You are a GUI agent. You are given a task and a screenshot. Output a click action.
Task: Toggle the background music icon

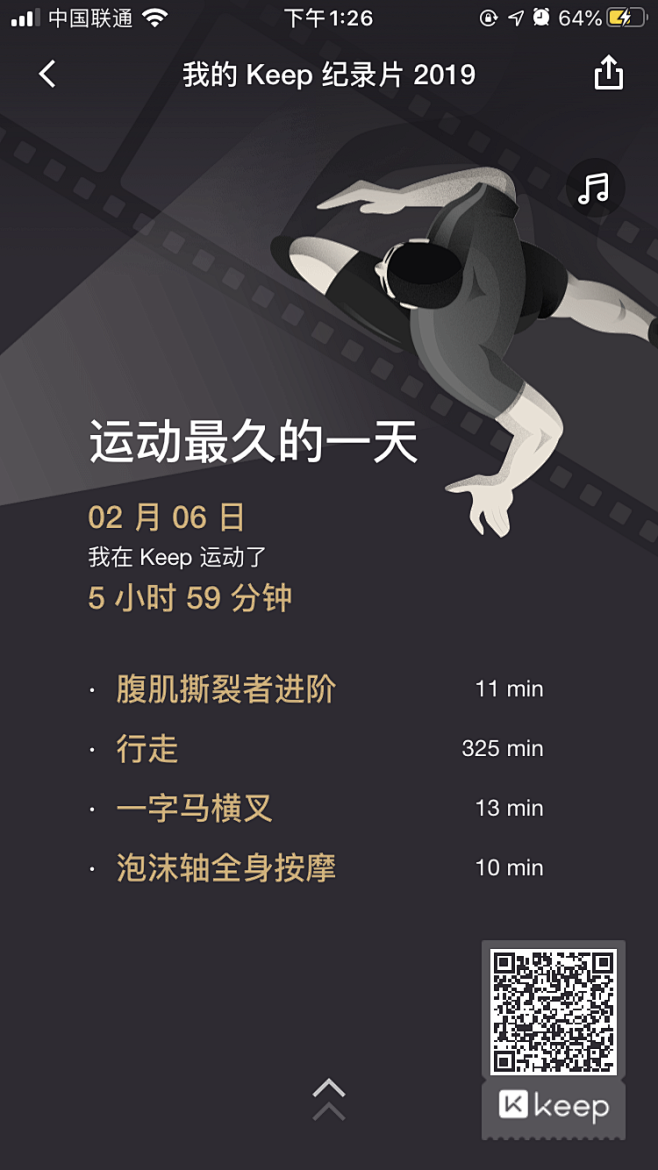(x=595, y=187)
